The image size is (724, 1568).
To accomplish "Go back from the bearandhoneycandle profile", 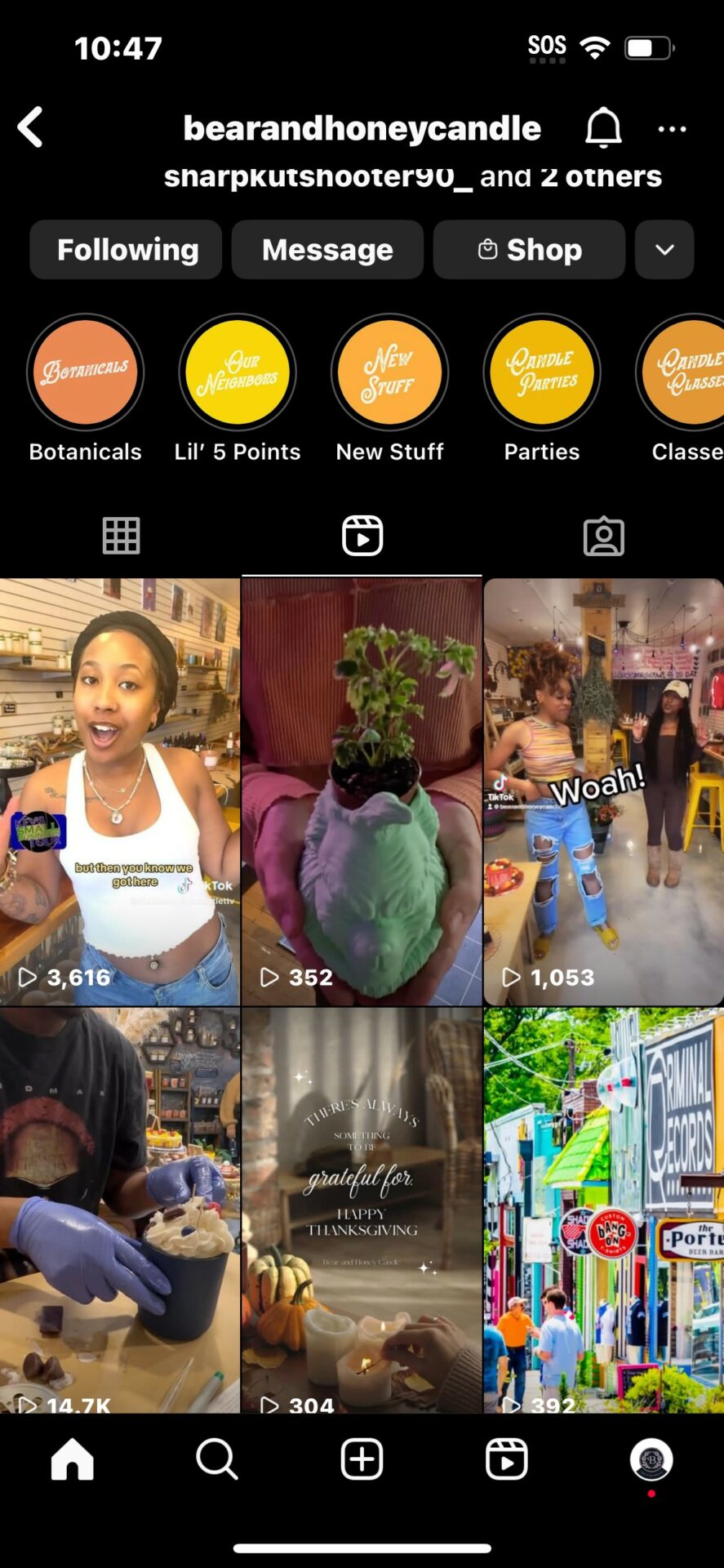I will pos(31,128).
